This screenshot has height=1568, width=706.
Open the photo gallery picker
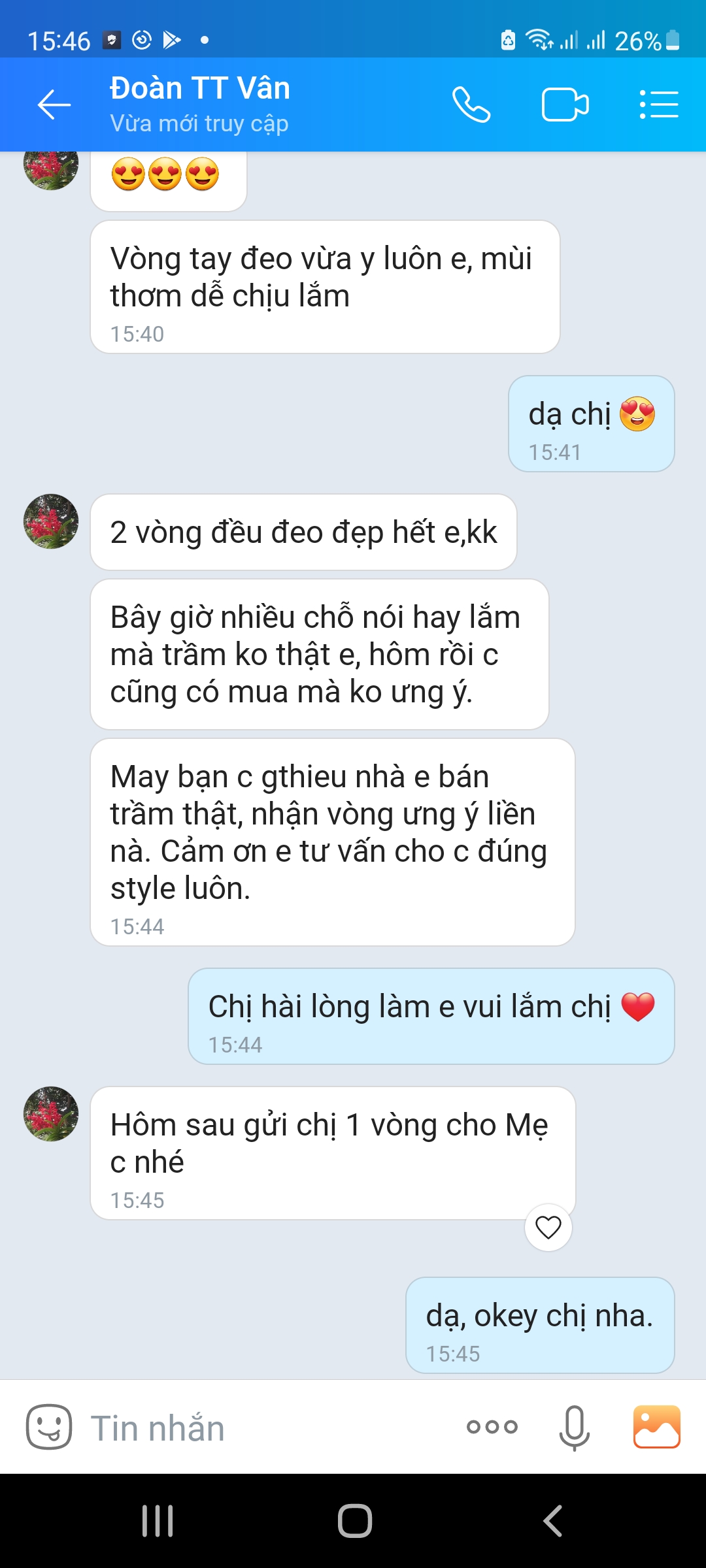tap(656, 1427)
